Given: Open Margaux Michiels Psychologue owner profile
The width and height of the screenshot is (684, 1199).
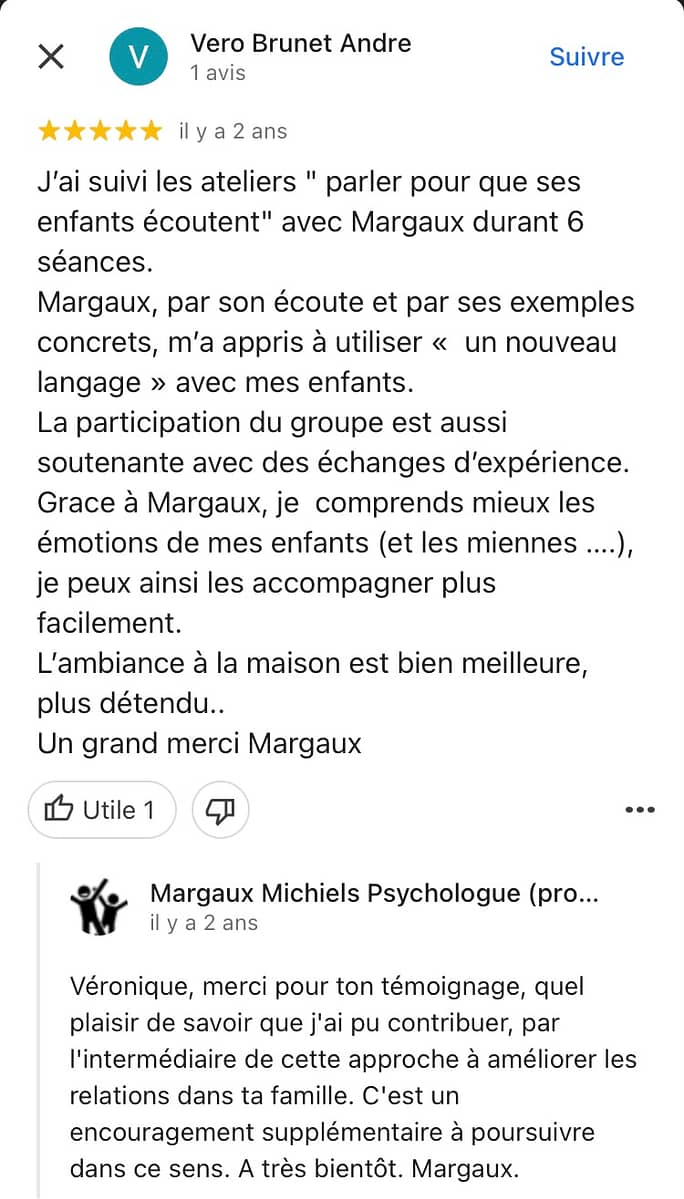Looking at the screenshot, I should [374, 892].
